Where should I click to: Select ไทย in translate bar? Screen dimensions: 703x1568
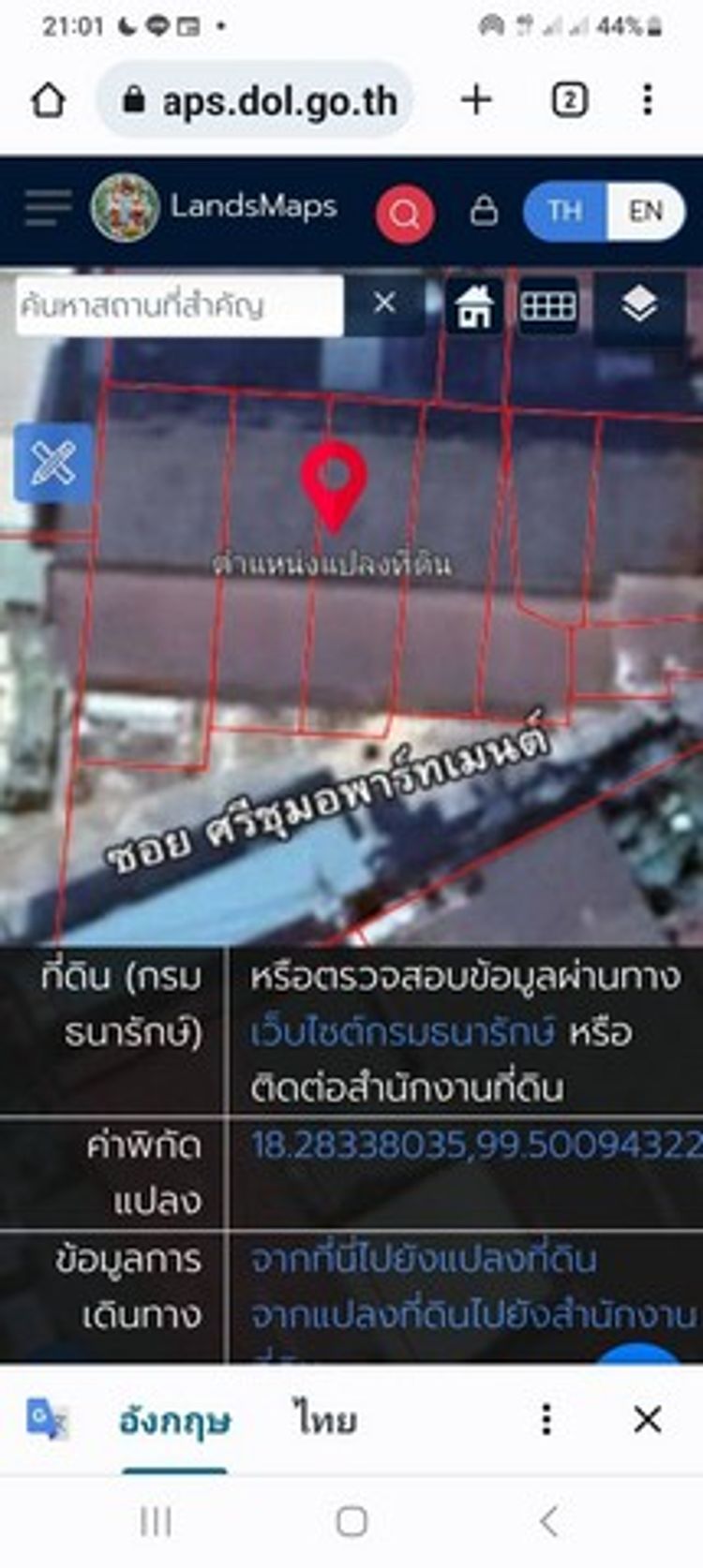tap(324, 1421)
